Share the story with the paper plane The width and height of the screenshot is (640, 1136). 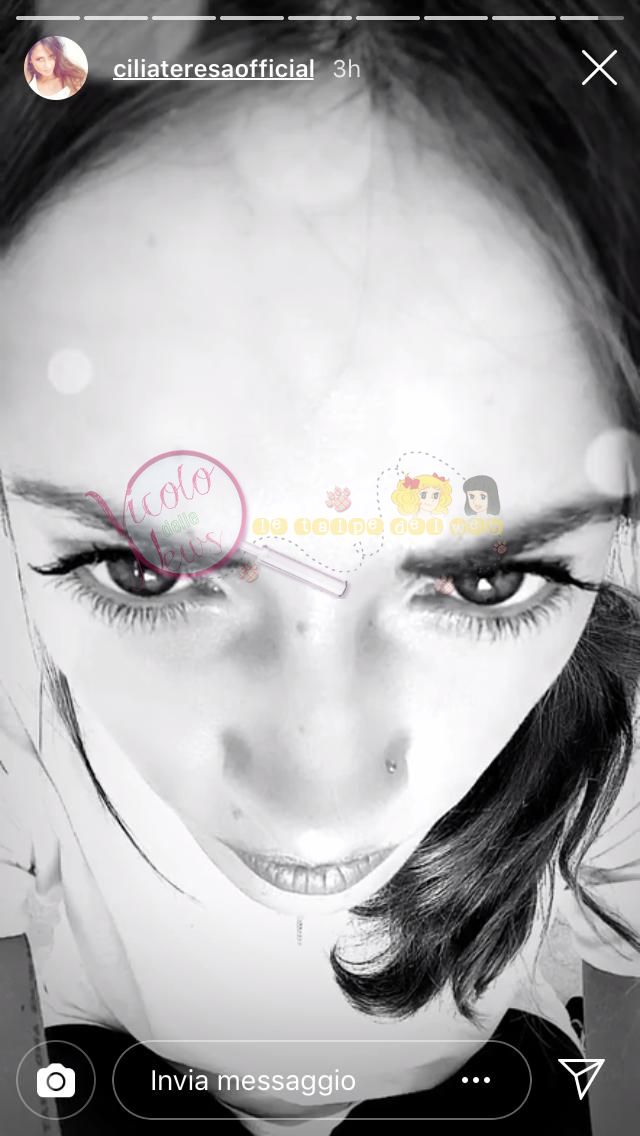point(581,1078)
